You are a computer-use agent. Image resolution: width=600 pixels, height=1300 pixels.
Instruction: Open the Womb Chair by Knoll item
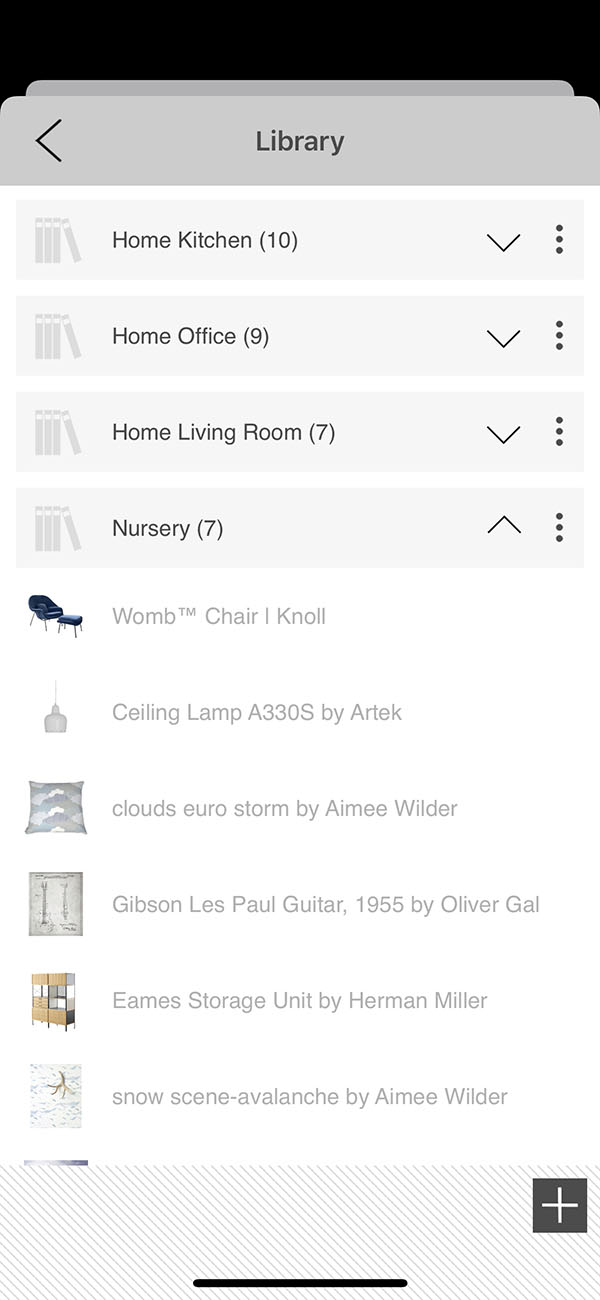[219, 616]
